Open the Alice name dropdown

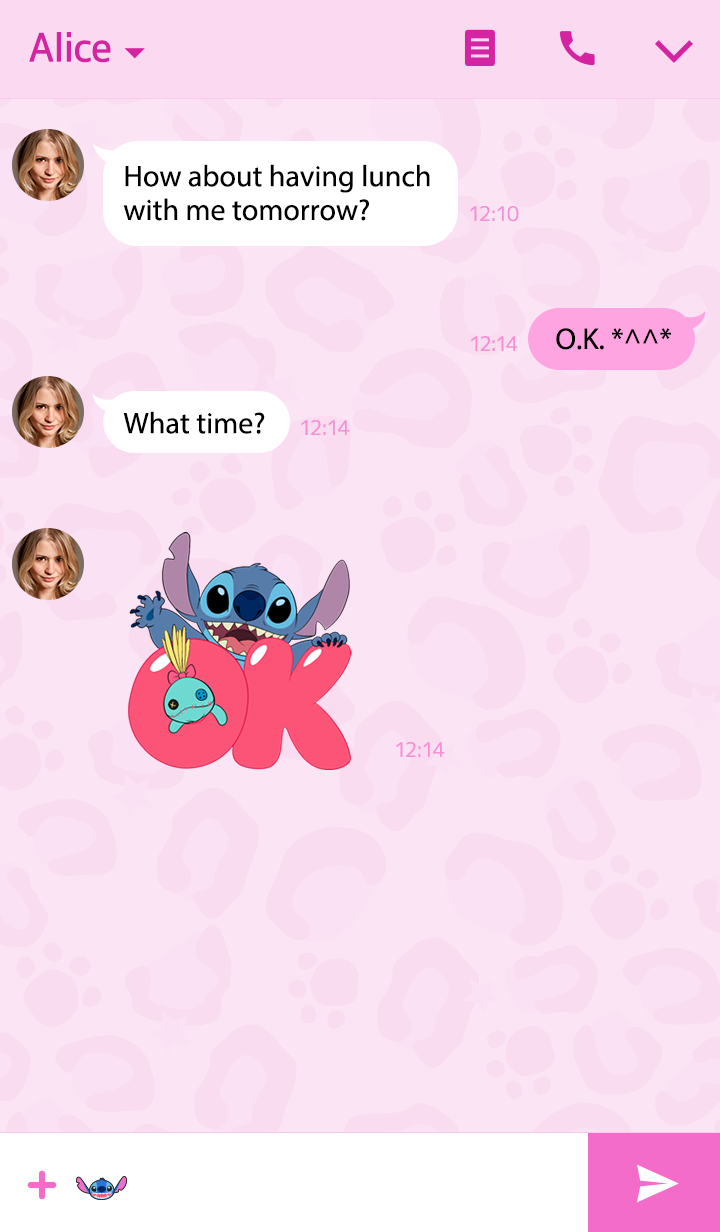click(x=87, y=48)
